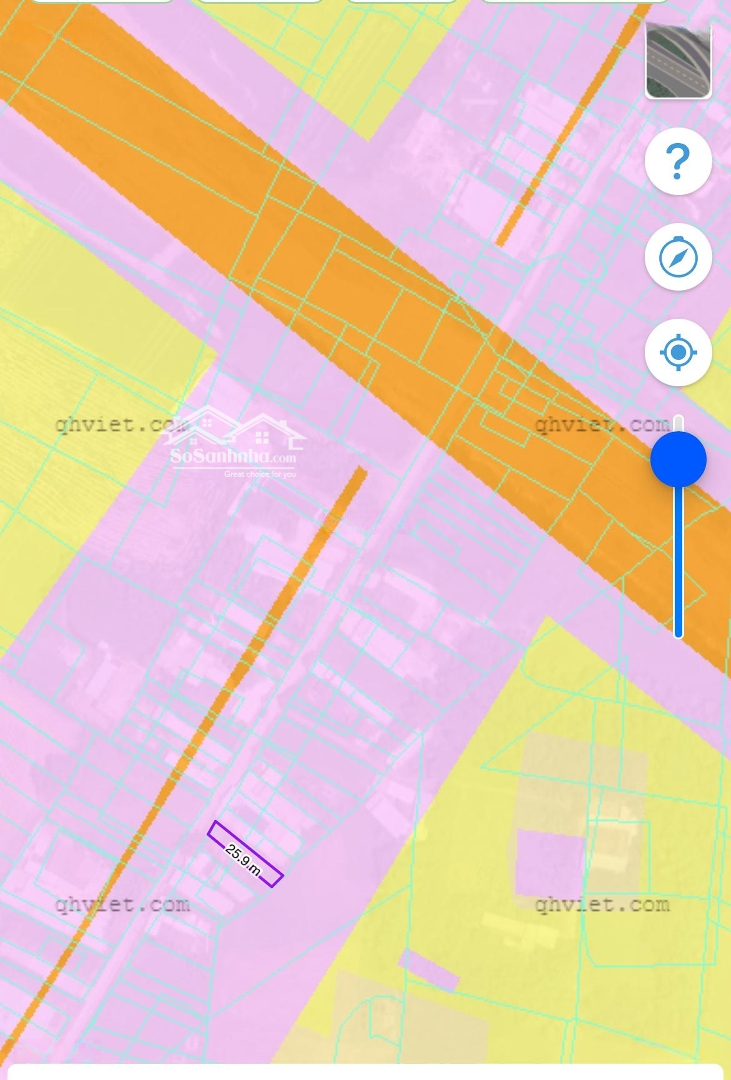Center the map on my current location
The width and height of the screenshot is (731, 1080).
(x=678, y=353)
